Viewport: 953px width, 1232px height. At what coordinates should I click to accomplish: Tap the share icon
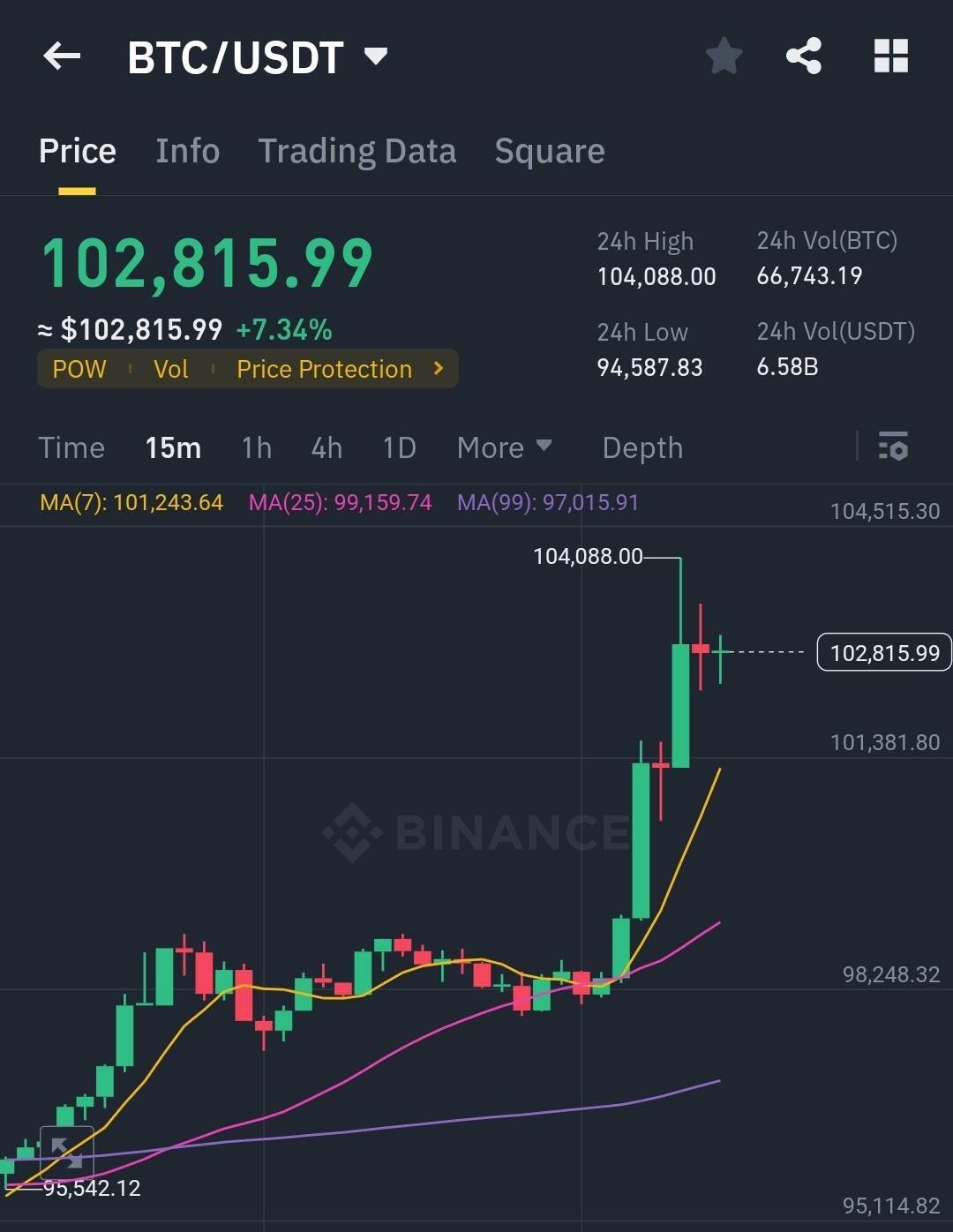click(804, 56)
